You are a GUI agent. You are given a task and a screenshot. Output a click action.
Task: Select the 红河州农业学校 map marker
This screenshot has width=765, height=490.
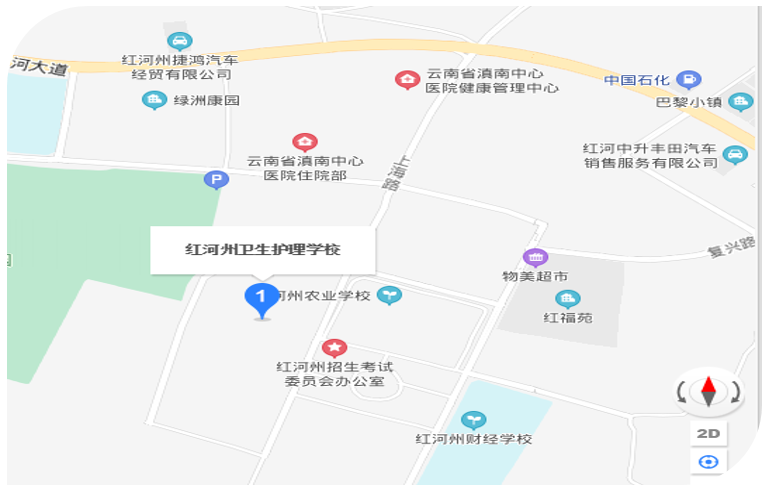pos(390,296)
